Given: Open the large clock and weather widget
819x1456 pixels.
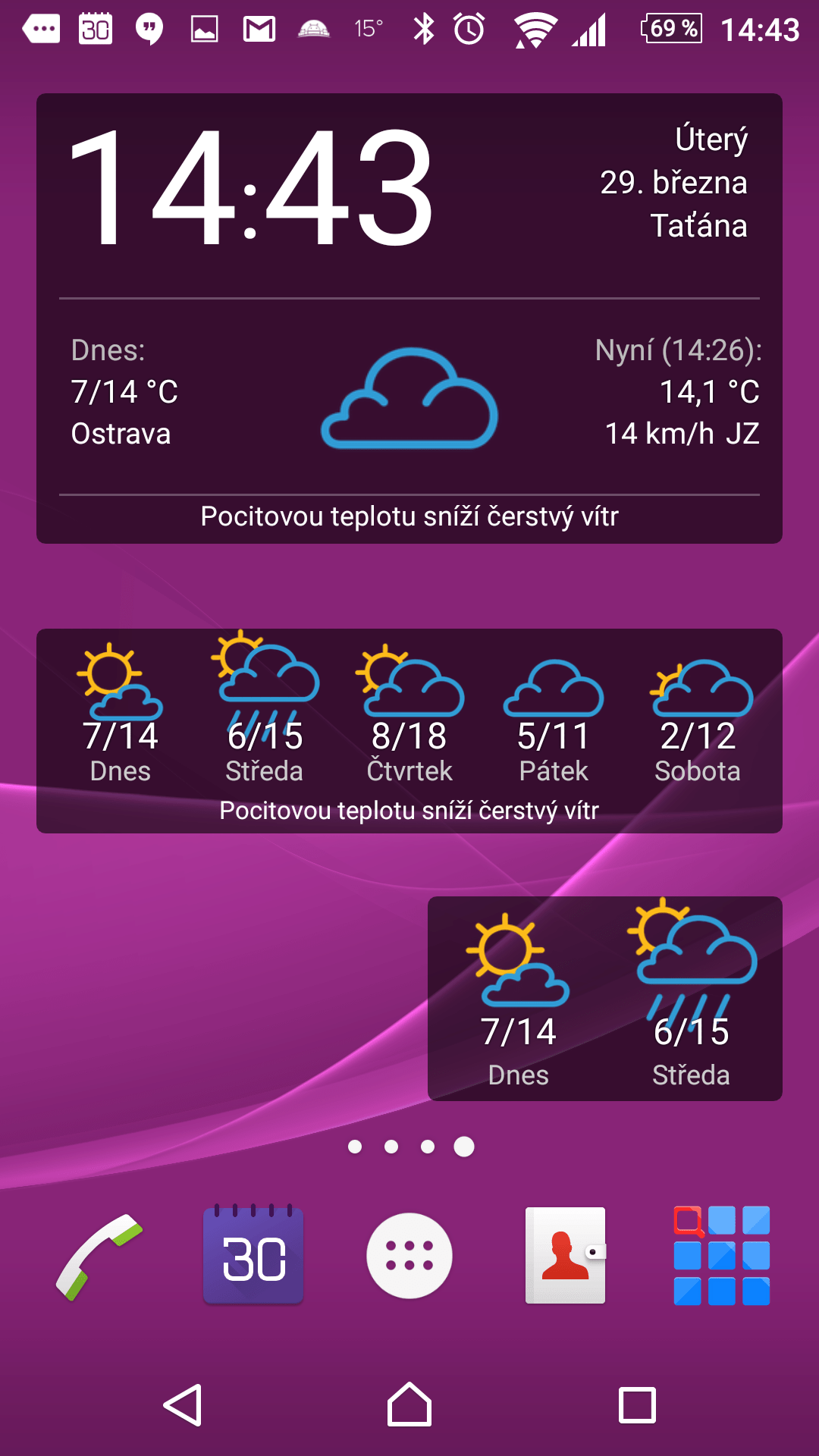Looking at the screenshot, I should tap(409, 318).
